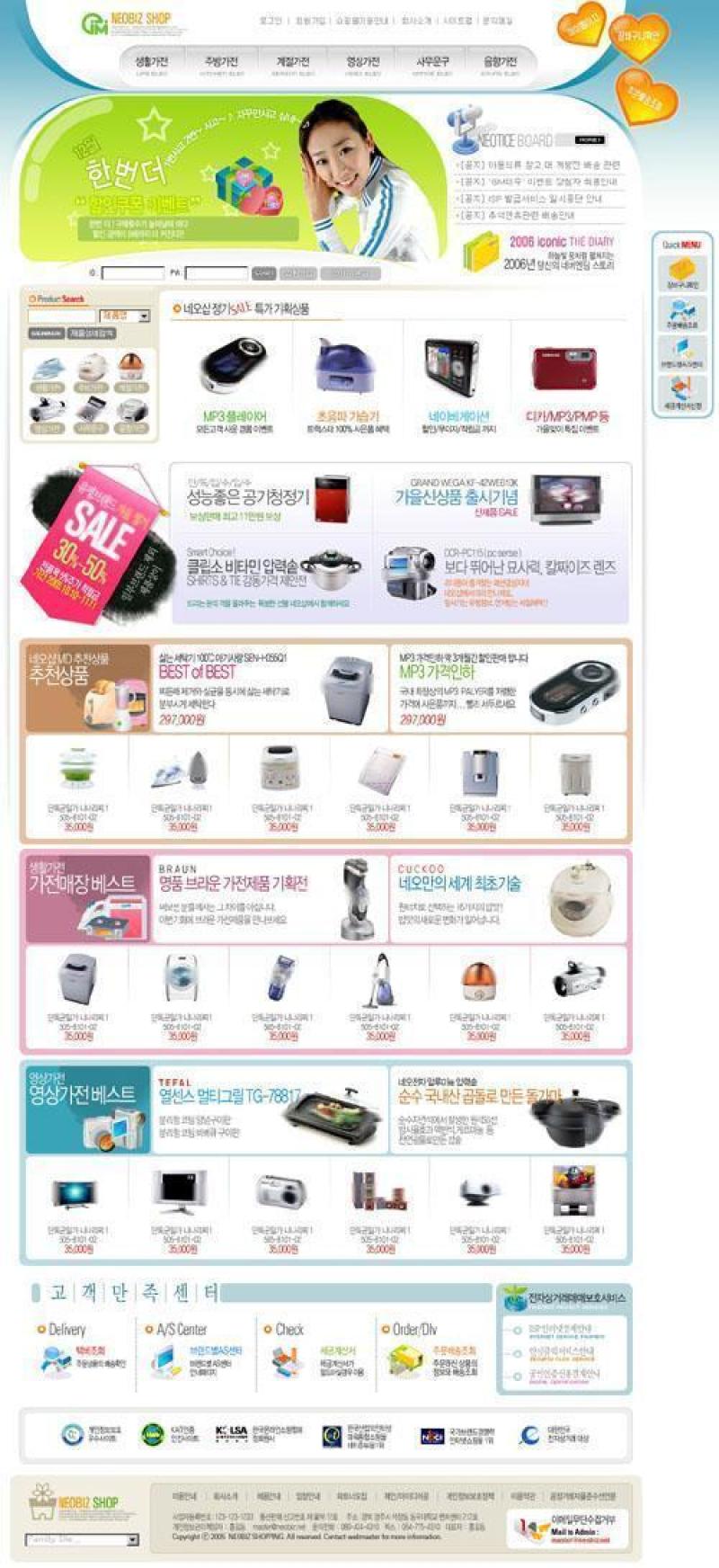Expand the product search category dropdown

pyautogui.click(x=143, y=316)
